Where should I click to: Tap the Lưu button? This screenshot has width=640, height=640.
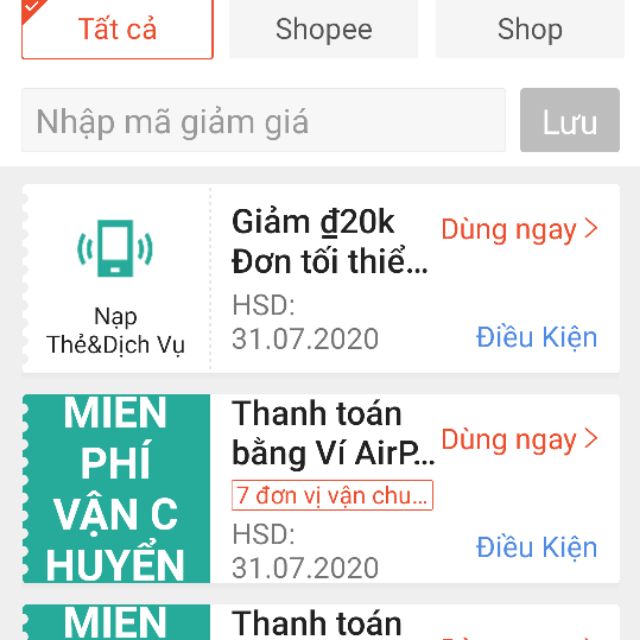coord(569,122)
